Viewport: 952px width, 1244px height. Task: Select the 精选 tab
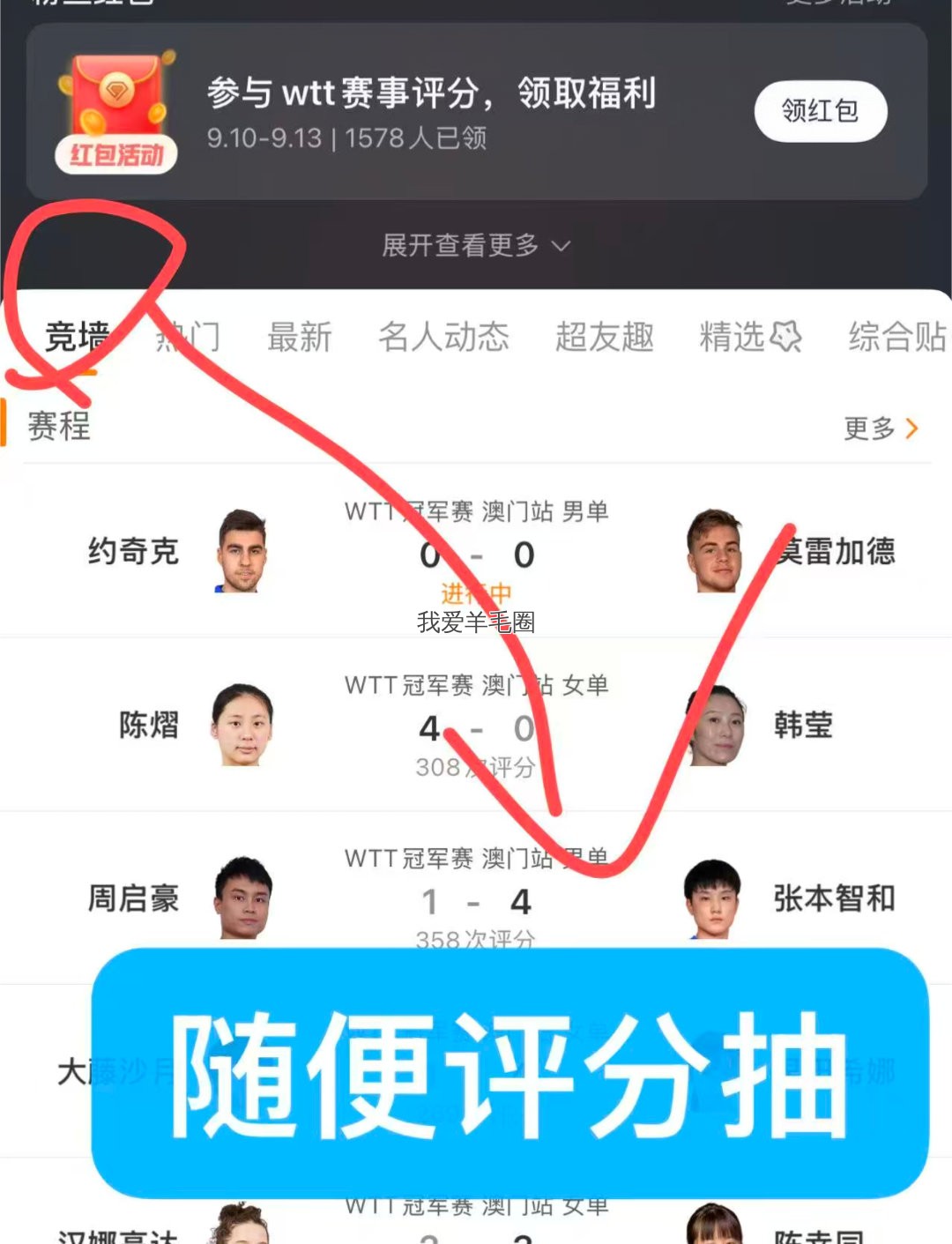tap(750, 337)
